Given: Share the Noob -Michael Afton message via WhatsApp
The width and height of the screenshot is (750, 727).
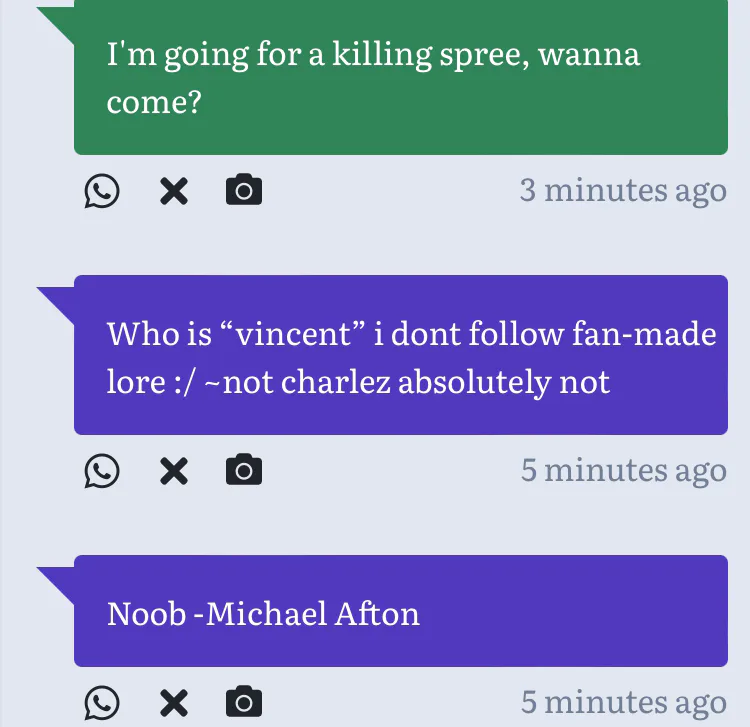Looking at the screenshot, I should click(102, 703).
